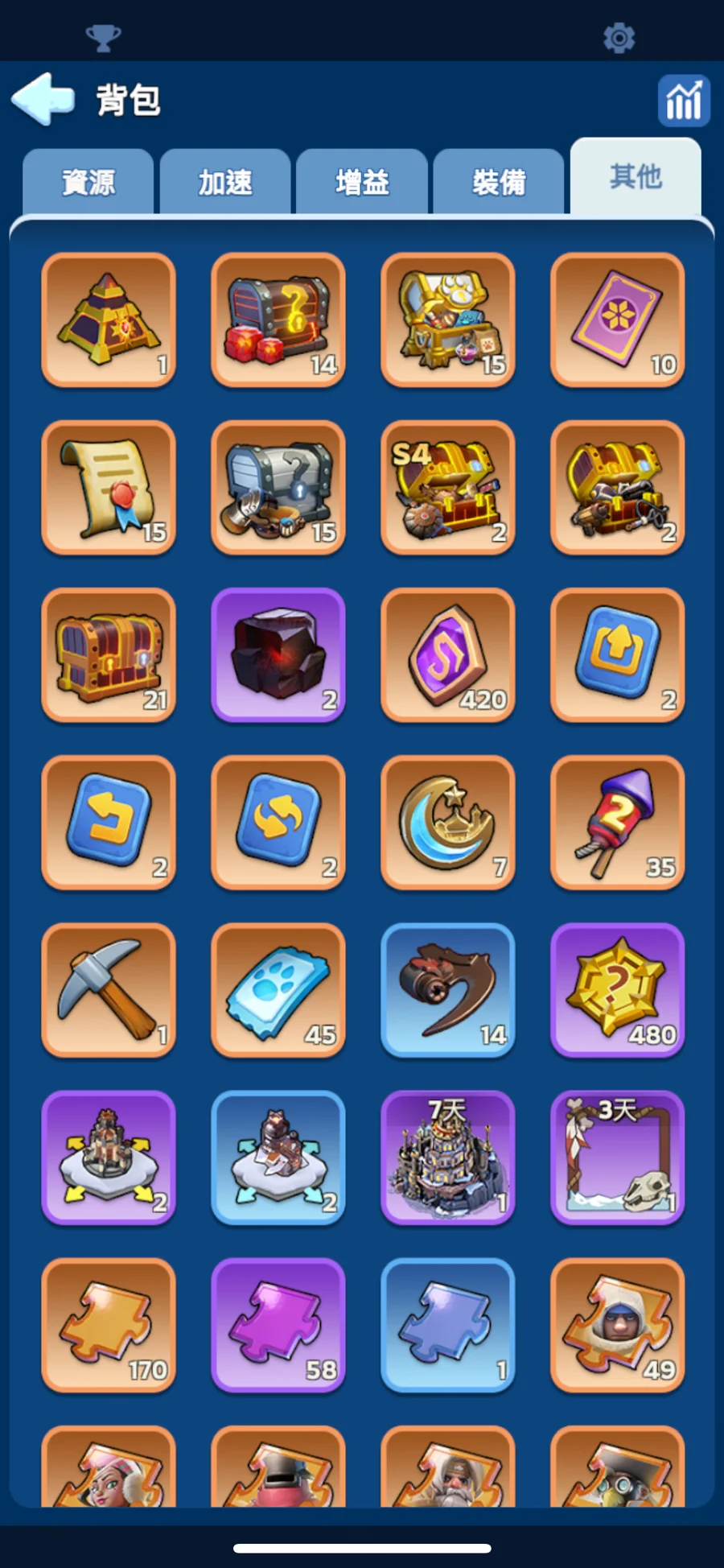Open the statistics chart icon
Screen dimensions: 724x1568
(x=684, y=101)
